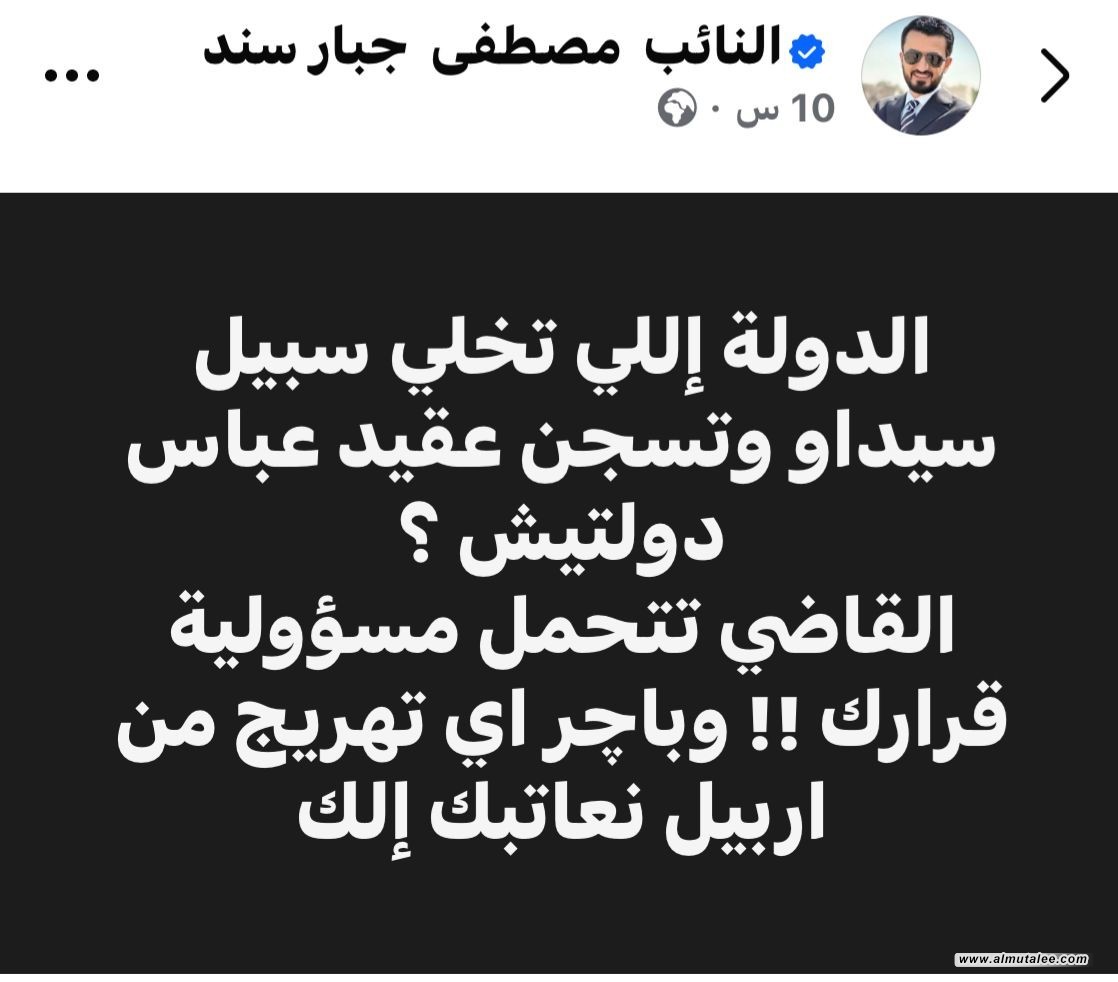Open the profile name النائب مصطفى جبار سند
The height and width of the screenshot is (982, 1118).
pyautogui.click(x=490, y=50)
